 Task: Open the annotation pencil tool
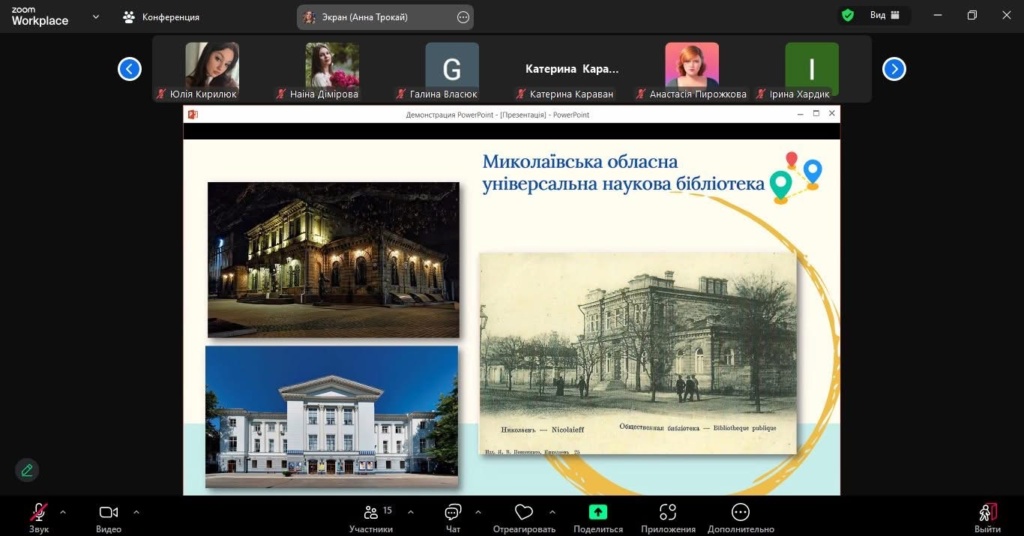pyautogui.click(x=27, y=469)
